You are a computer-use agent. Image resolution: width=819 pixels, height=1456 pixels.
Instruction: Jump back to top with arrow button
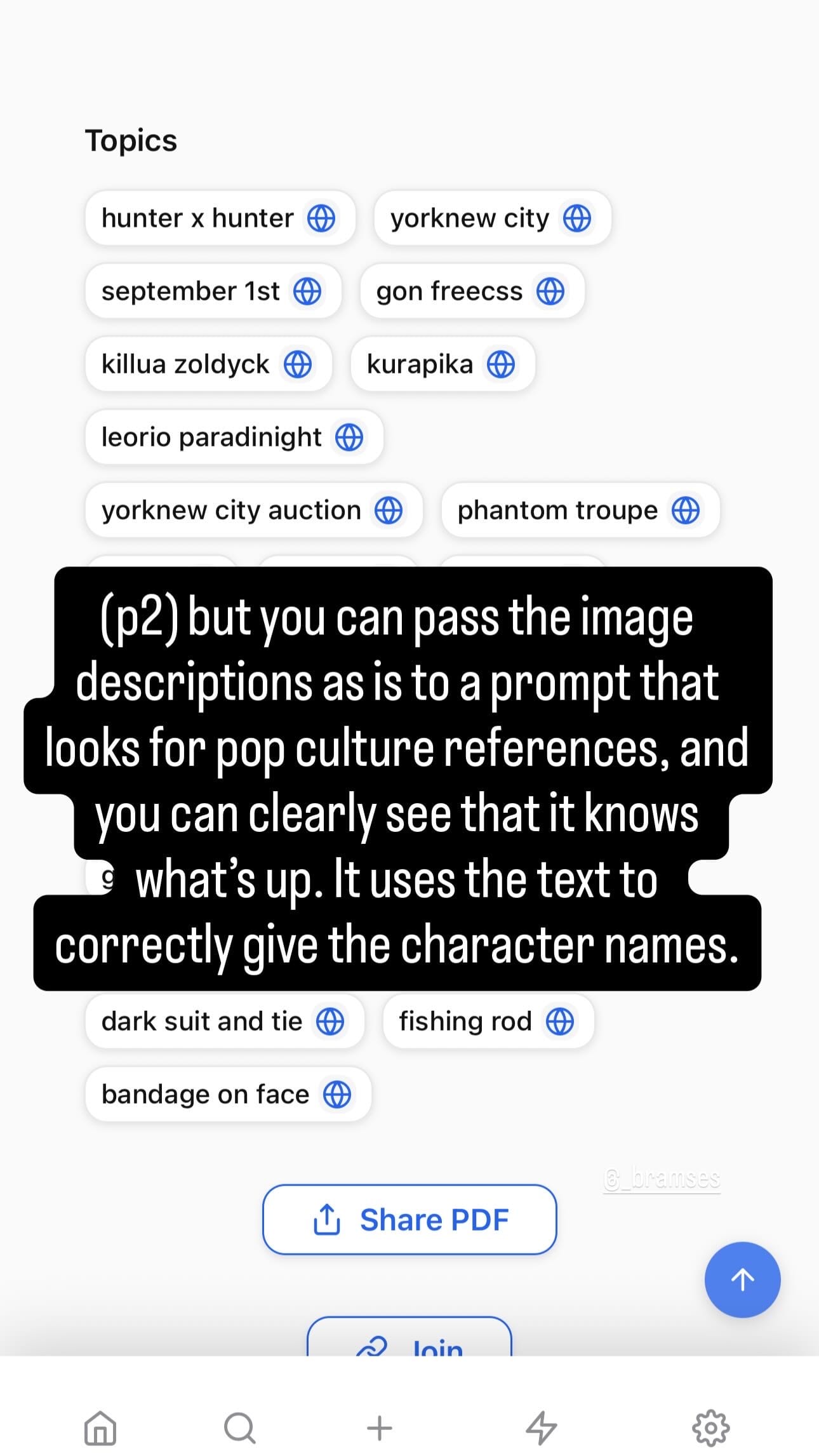point(742,1279)
